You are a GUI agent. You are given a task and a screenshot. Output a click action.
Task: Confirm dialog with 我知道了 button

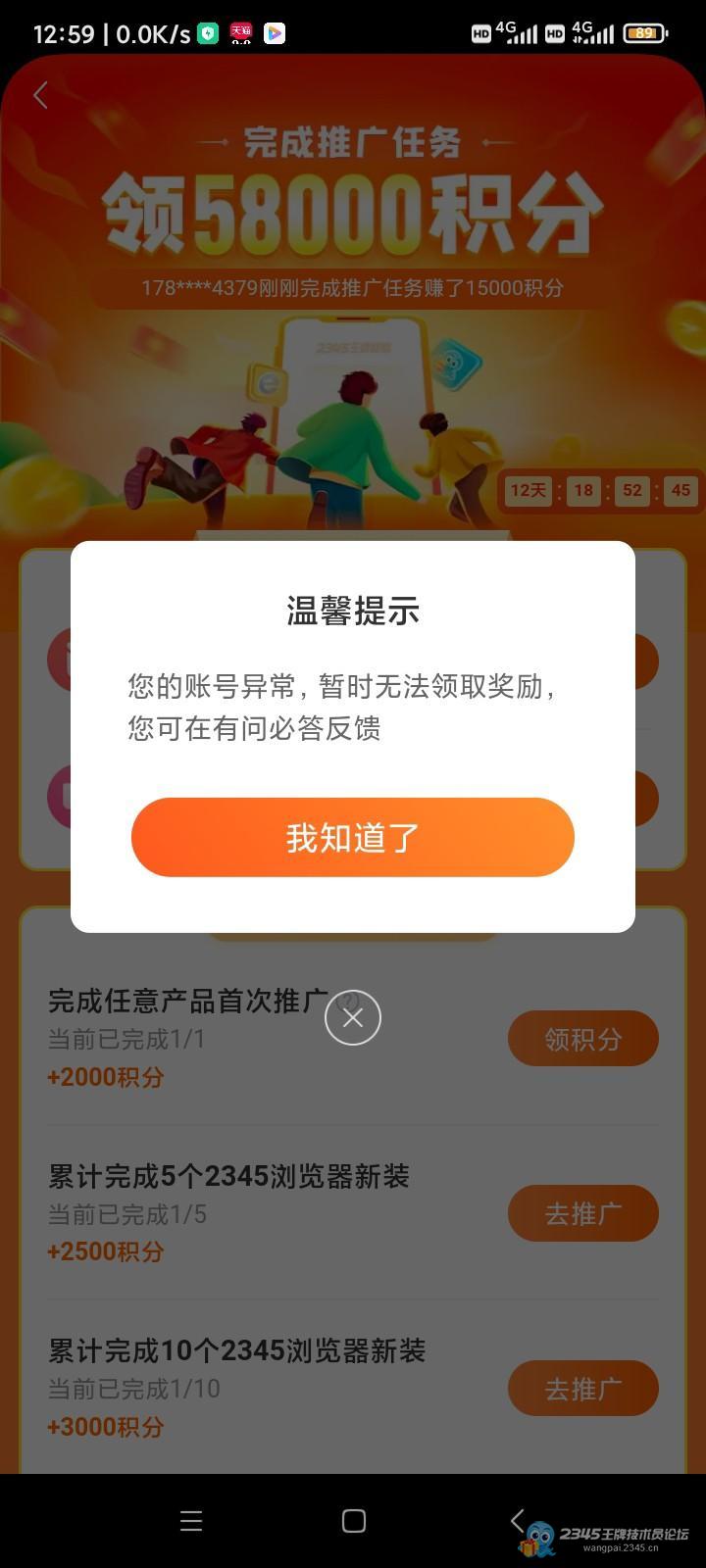point(352,837)
